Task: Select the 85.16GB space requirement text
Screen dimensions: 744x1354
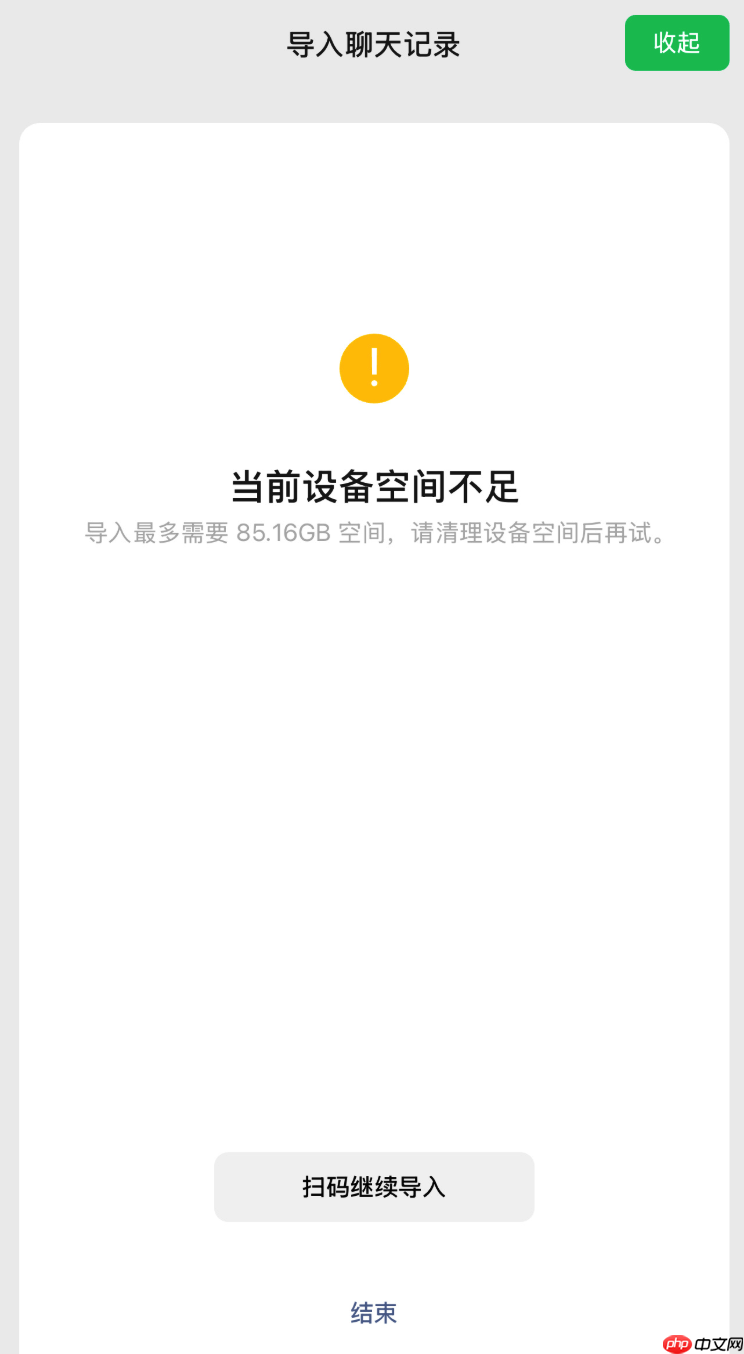Action: pyautogui.click(x=374, y=534)
